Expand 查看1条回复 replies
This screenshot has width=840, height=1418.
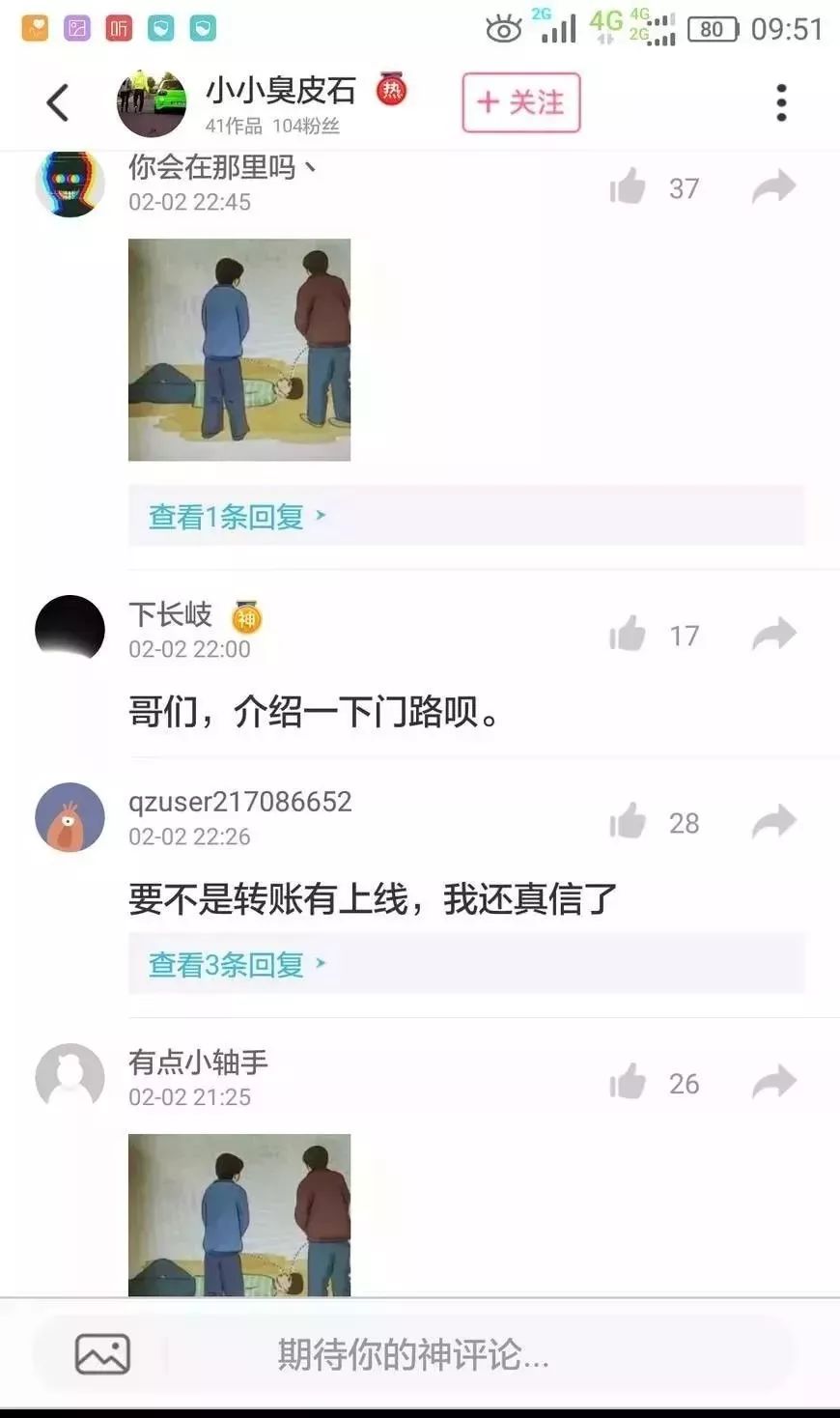237,517
